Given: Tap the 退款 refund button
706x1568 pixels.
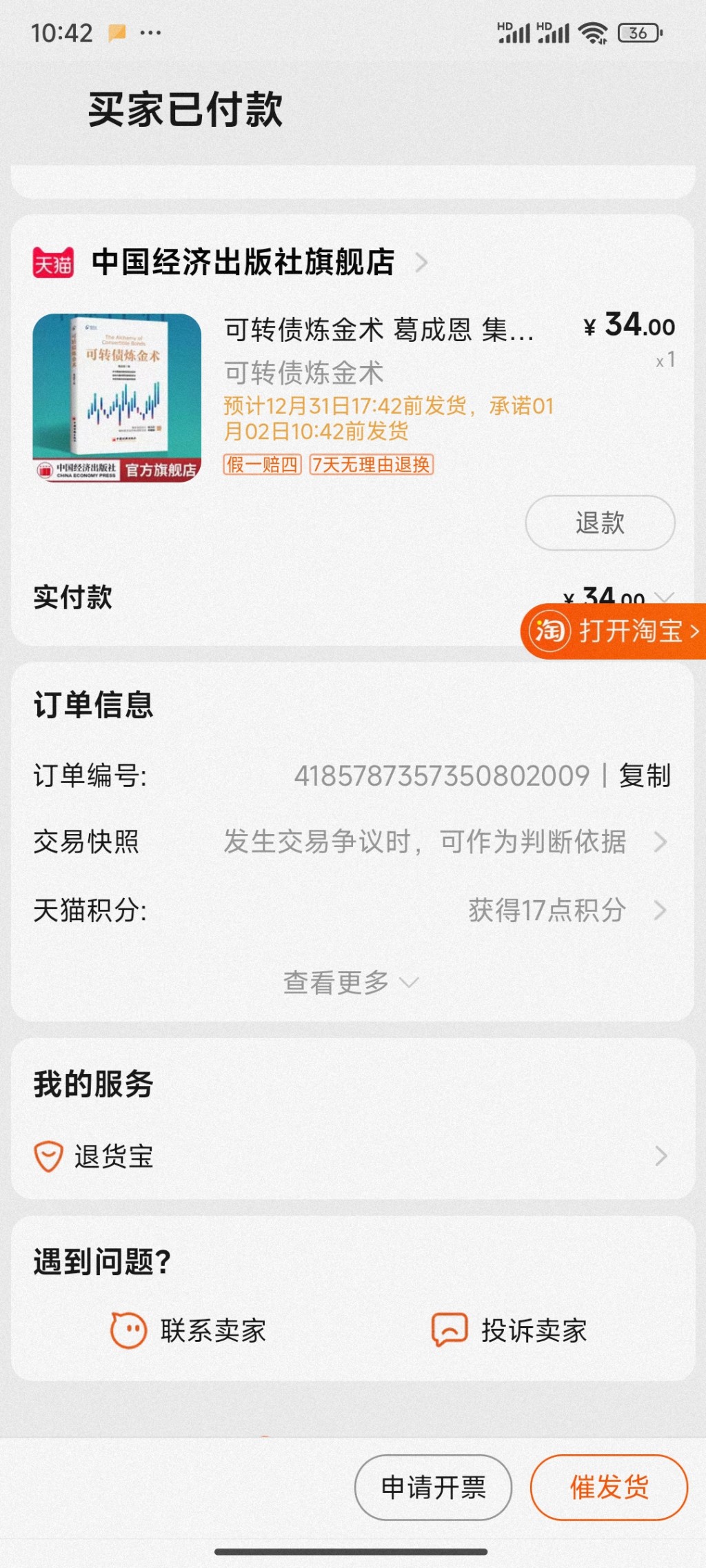Looking at the screenshot, I should pos(599,522).
